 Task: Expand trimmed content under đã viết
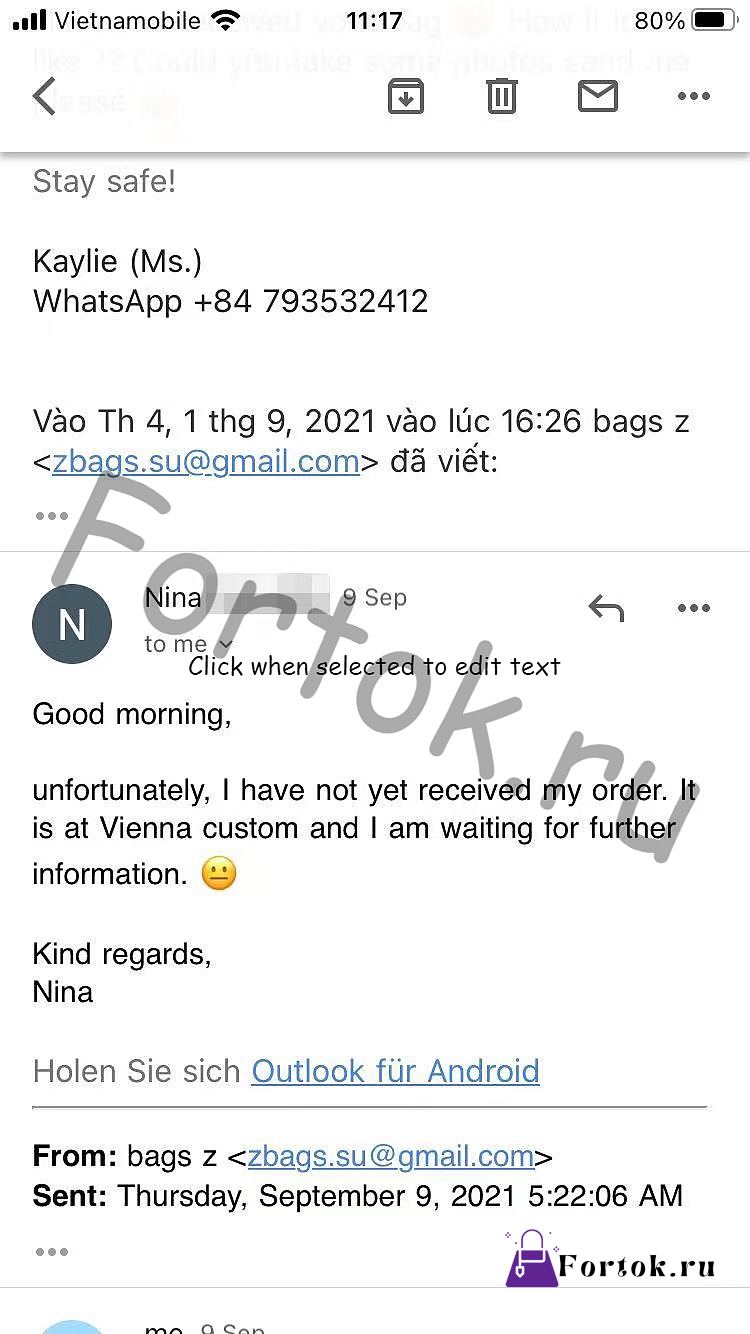pyautogui.click(x=52, y=517)
